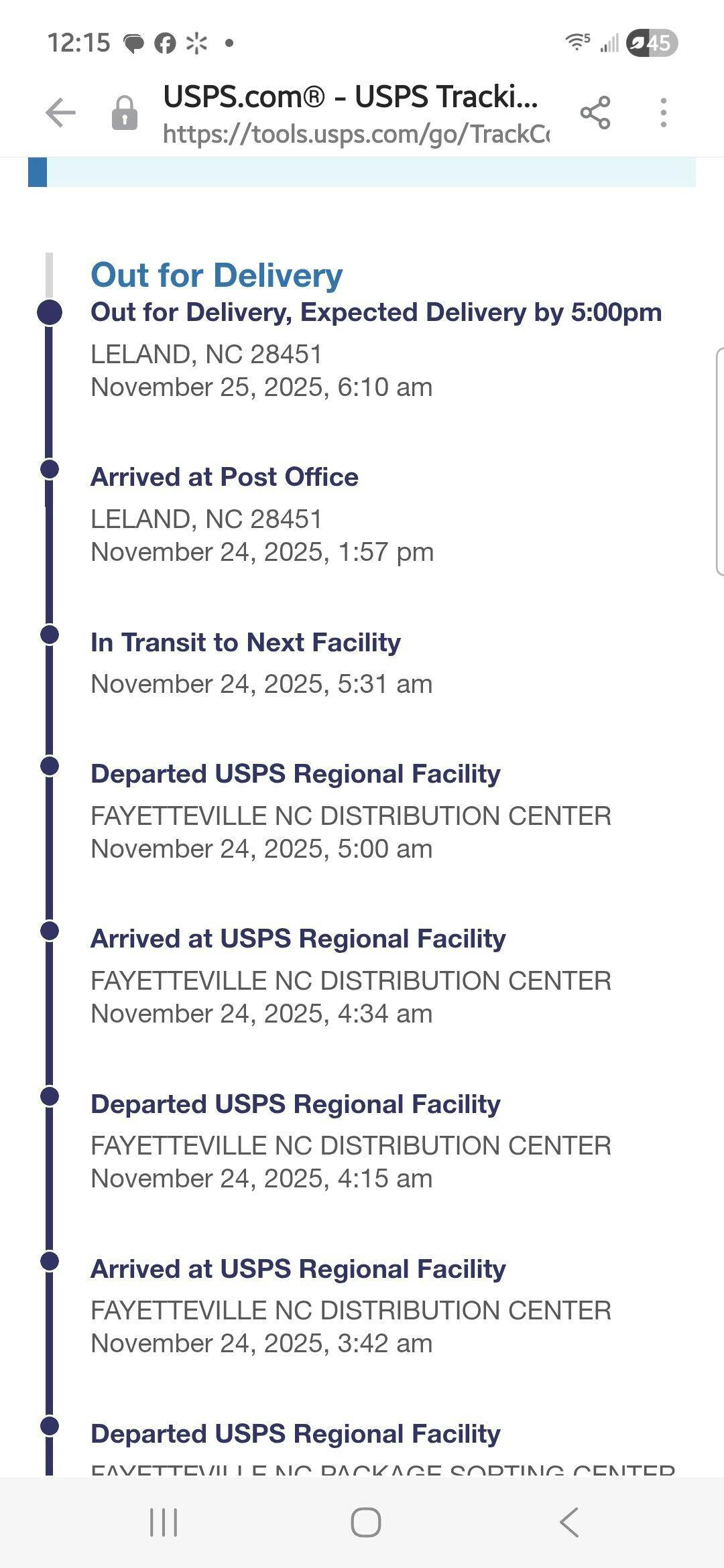View site security lock info

click(x=125, y=113)
